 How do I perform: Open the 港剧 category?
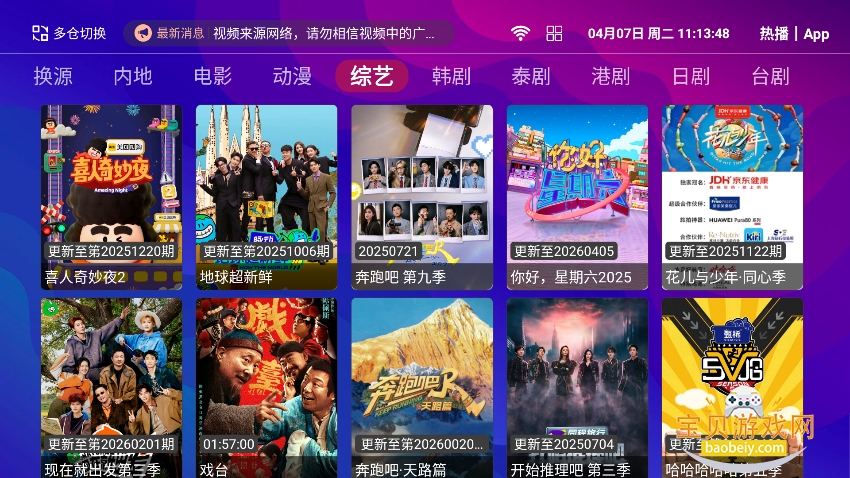610,76
